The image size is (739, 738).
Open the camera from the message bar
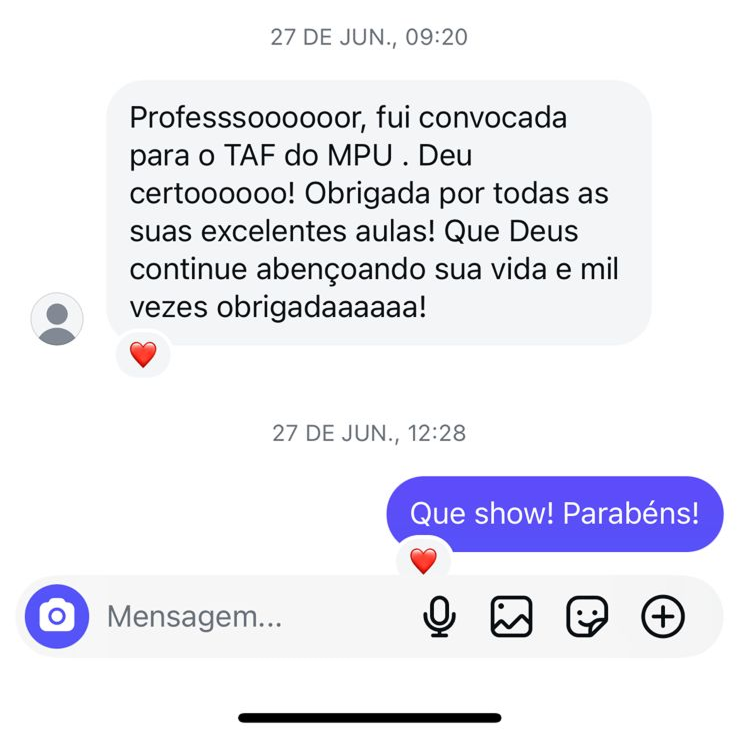[x=57, y=616]
